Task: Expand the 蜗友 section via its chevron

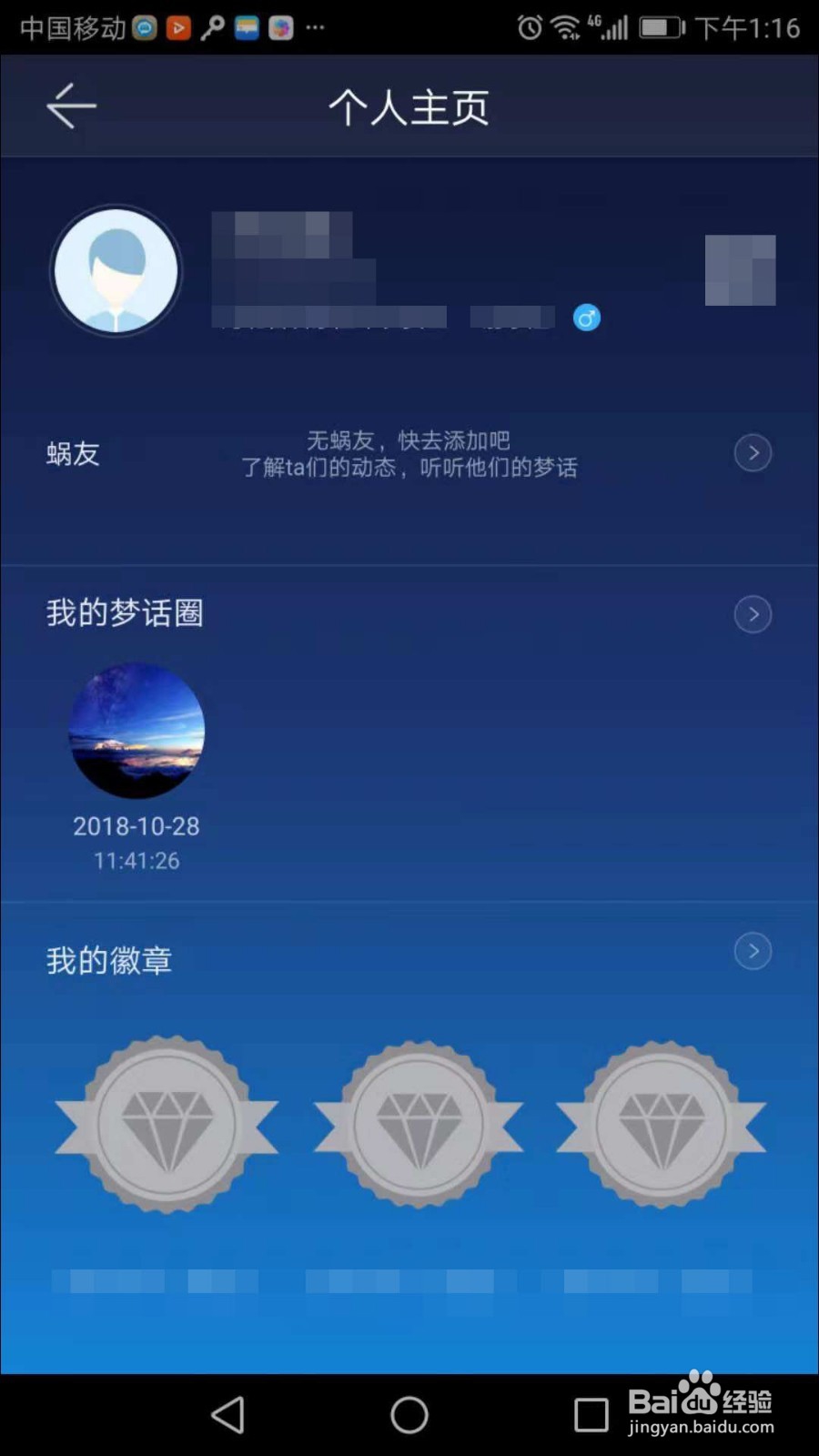Action: click(x=753, y=452)
